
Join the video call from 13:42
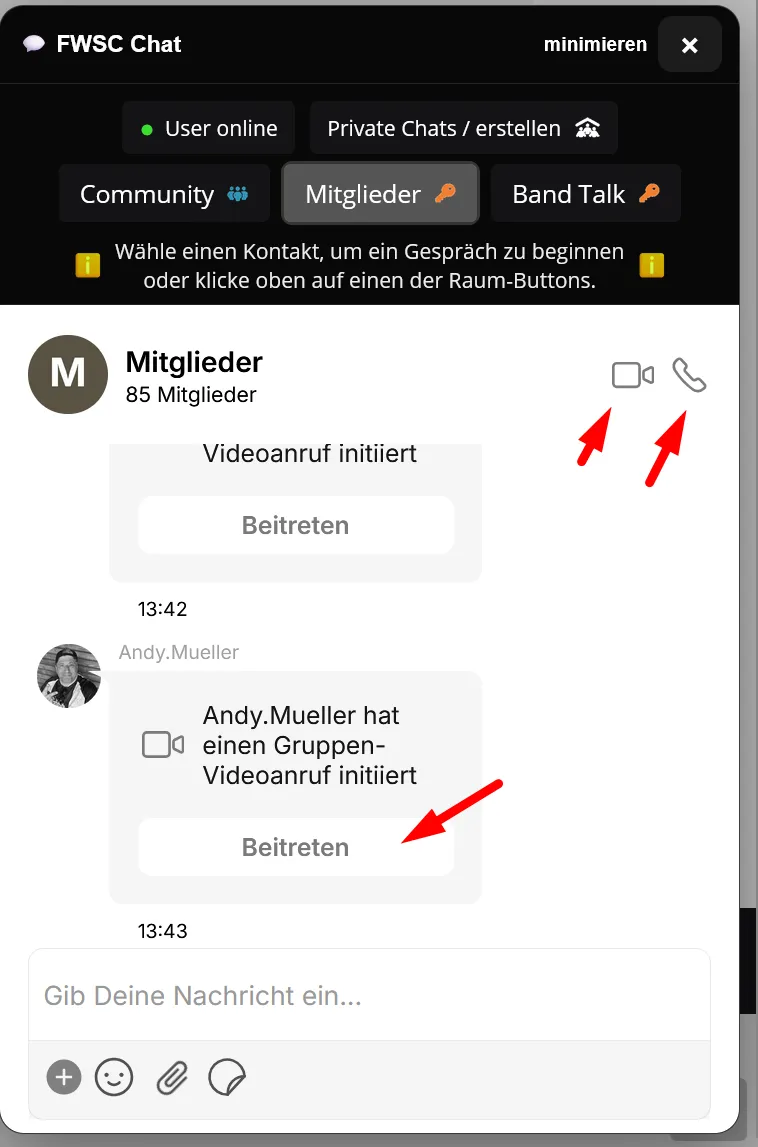point(295,525)
